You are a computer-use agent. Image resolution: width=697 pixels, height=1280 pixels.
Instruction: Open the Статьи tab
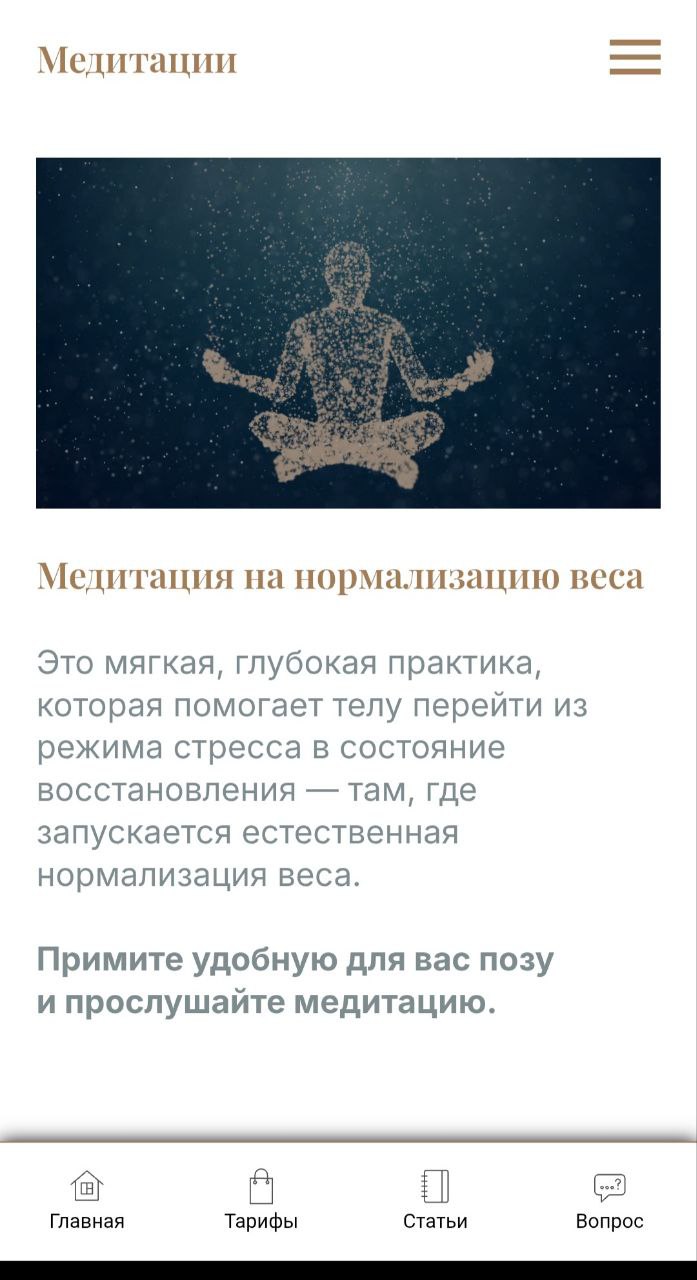(x=435, y=1200)
